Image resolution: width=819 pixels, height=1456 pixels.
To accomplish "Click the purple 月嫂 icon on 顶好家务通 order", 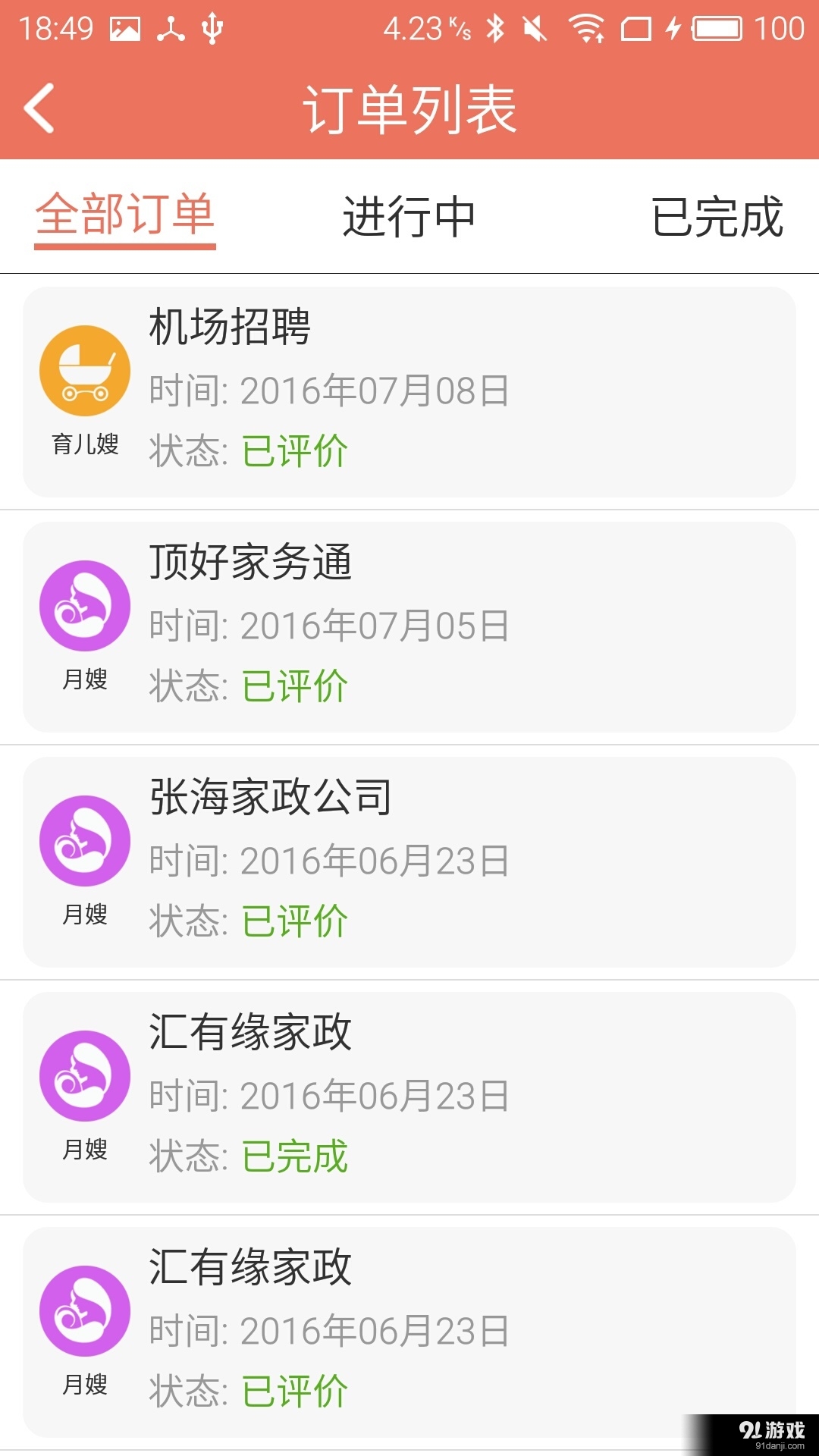I will pyautogui.click(x=84, y=607).
